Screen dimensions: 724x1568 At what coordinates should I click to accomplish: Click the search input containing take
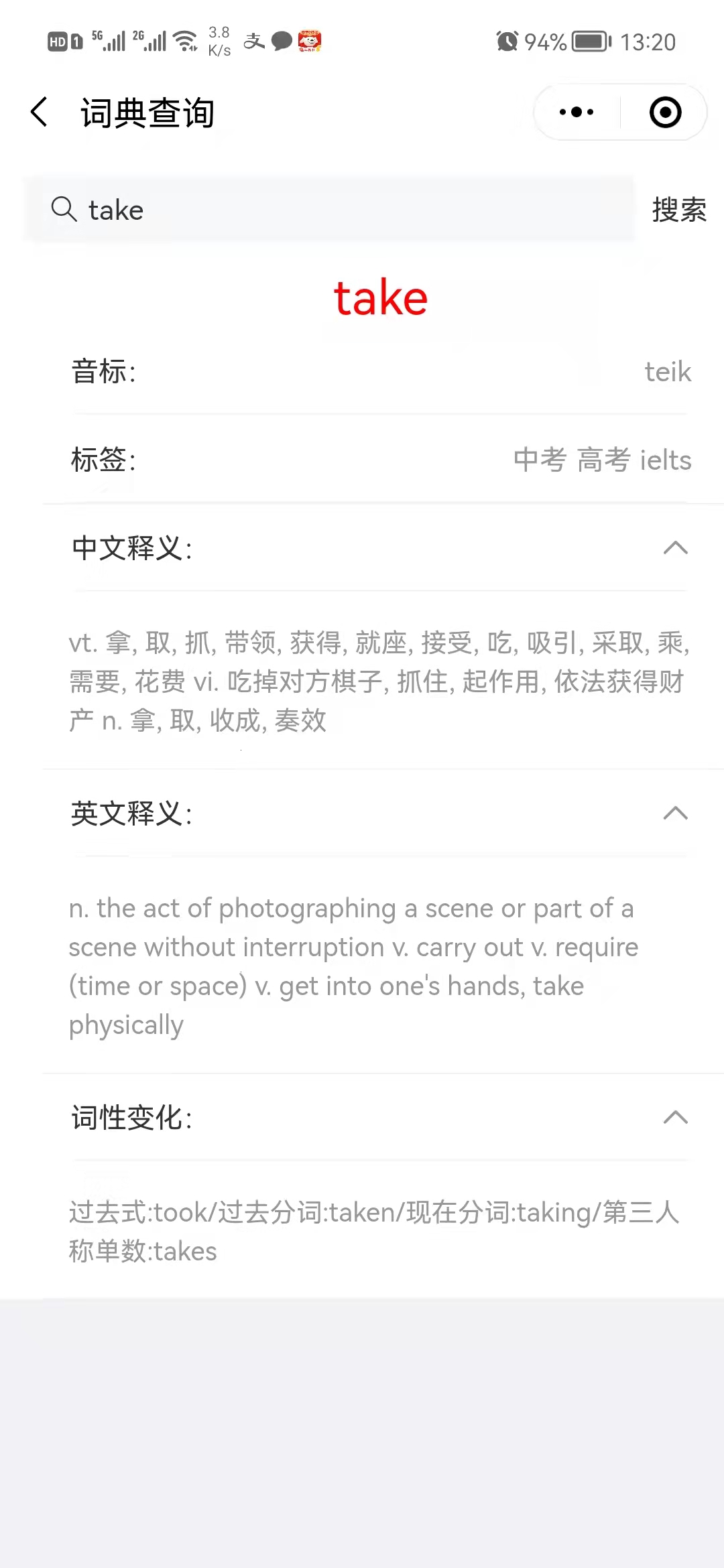[328, 210]
